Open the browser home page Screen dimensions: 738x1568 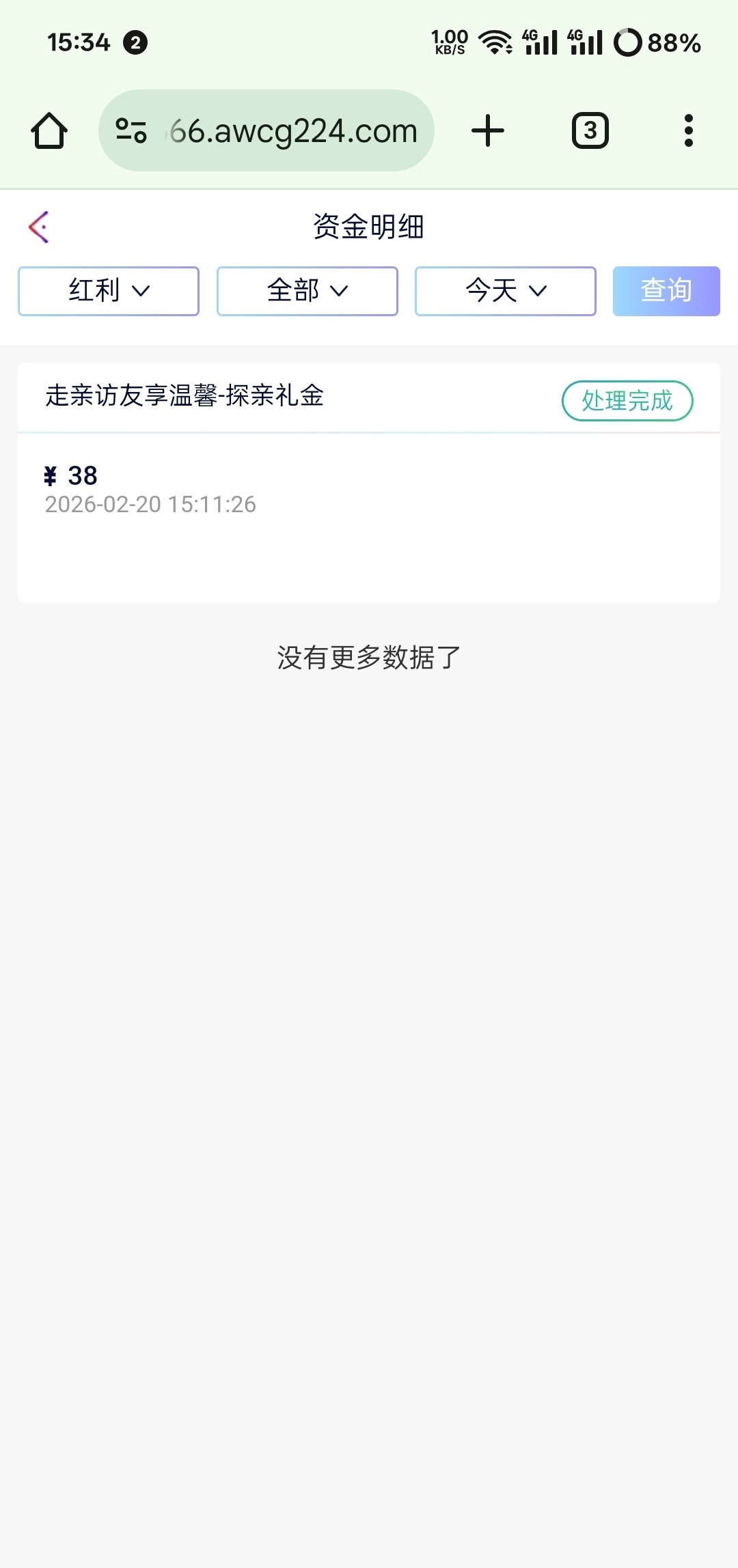point(49,130)
